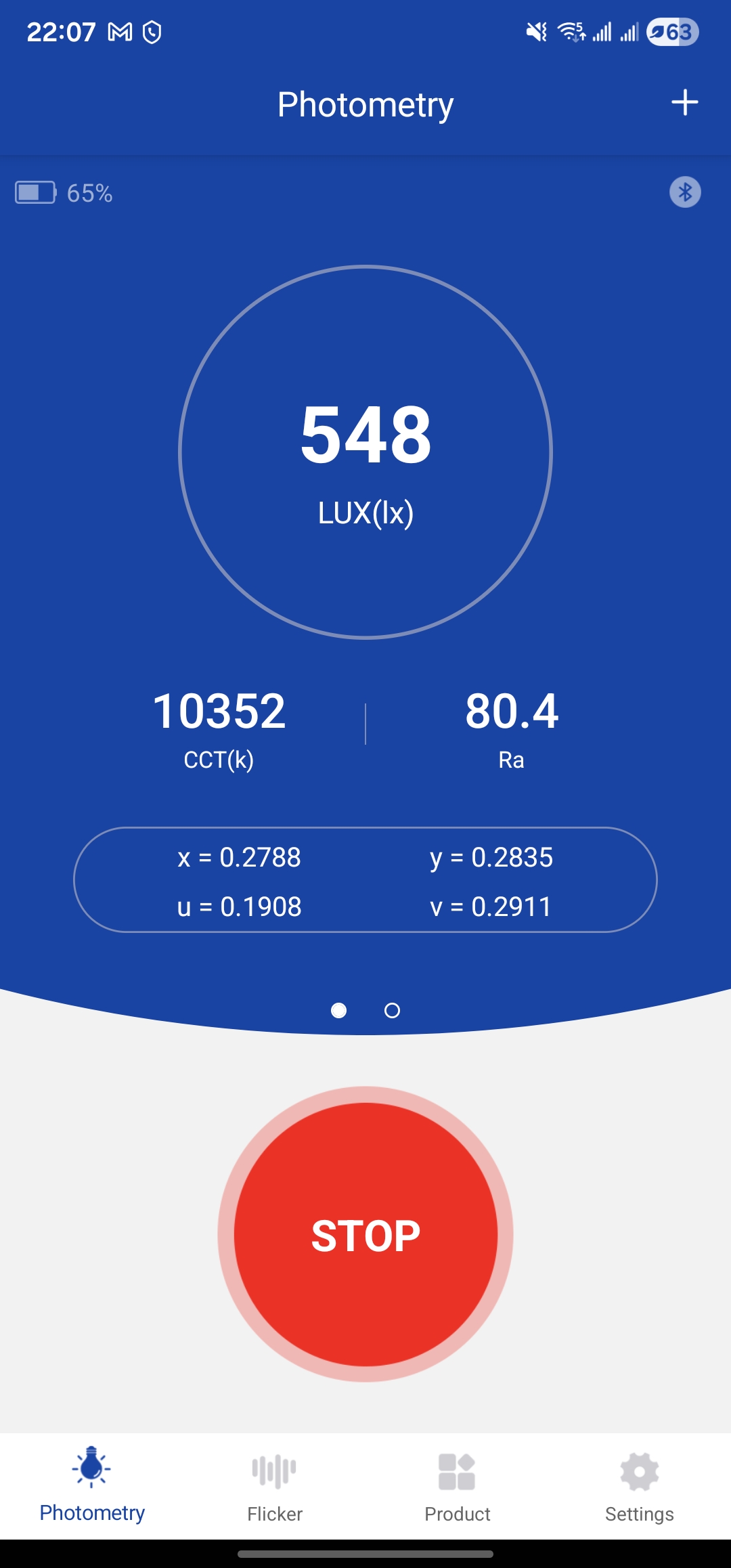Go to the Settings tab
The height and width of the screenshot is (1568, 731).
(639, 1487)
